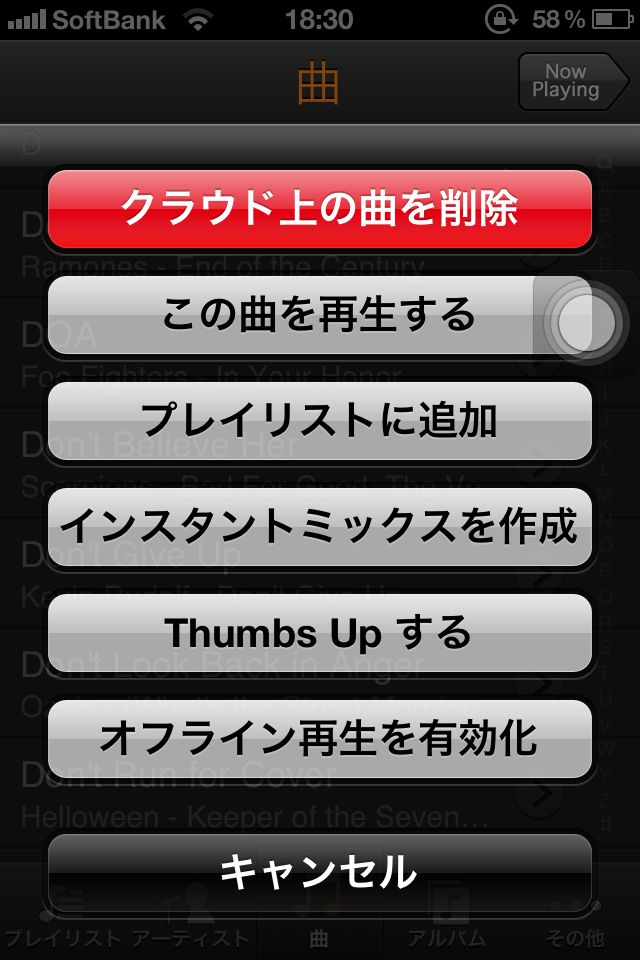The width and height of the screenshot is (640, 960).
Task: Delete the song from the cloud (クラウド上の曲を削除)
Action: coord(320,209)
